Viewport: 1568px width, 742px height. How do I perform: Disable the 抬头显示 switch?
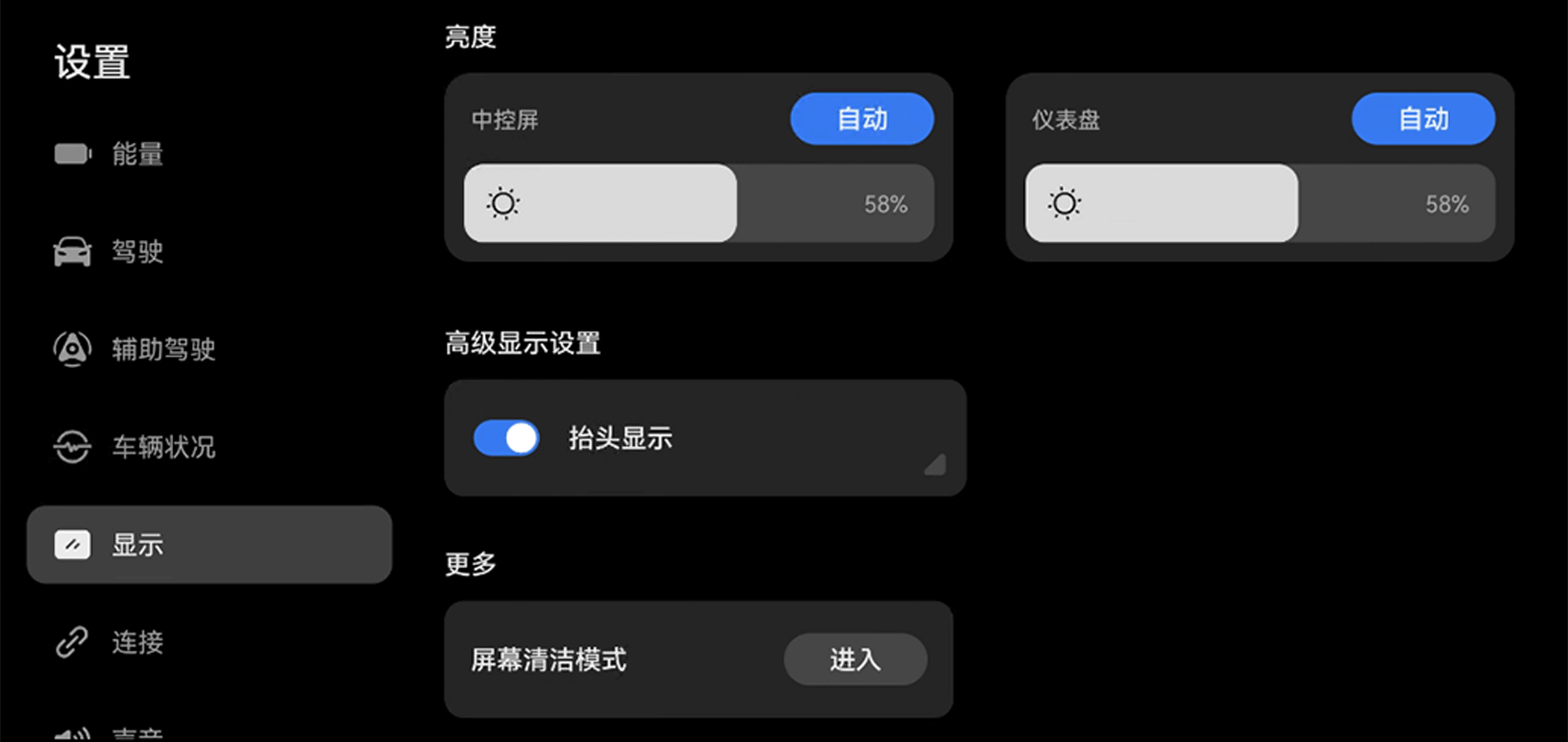506,438
